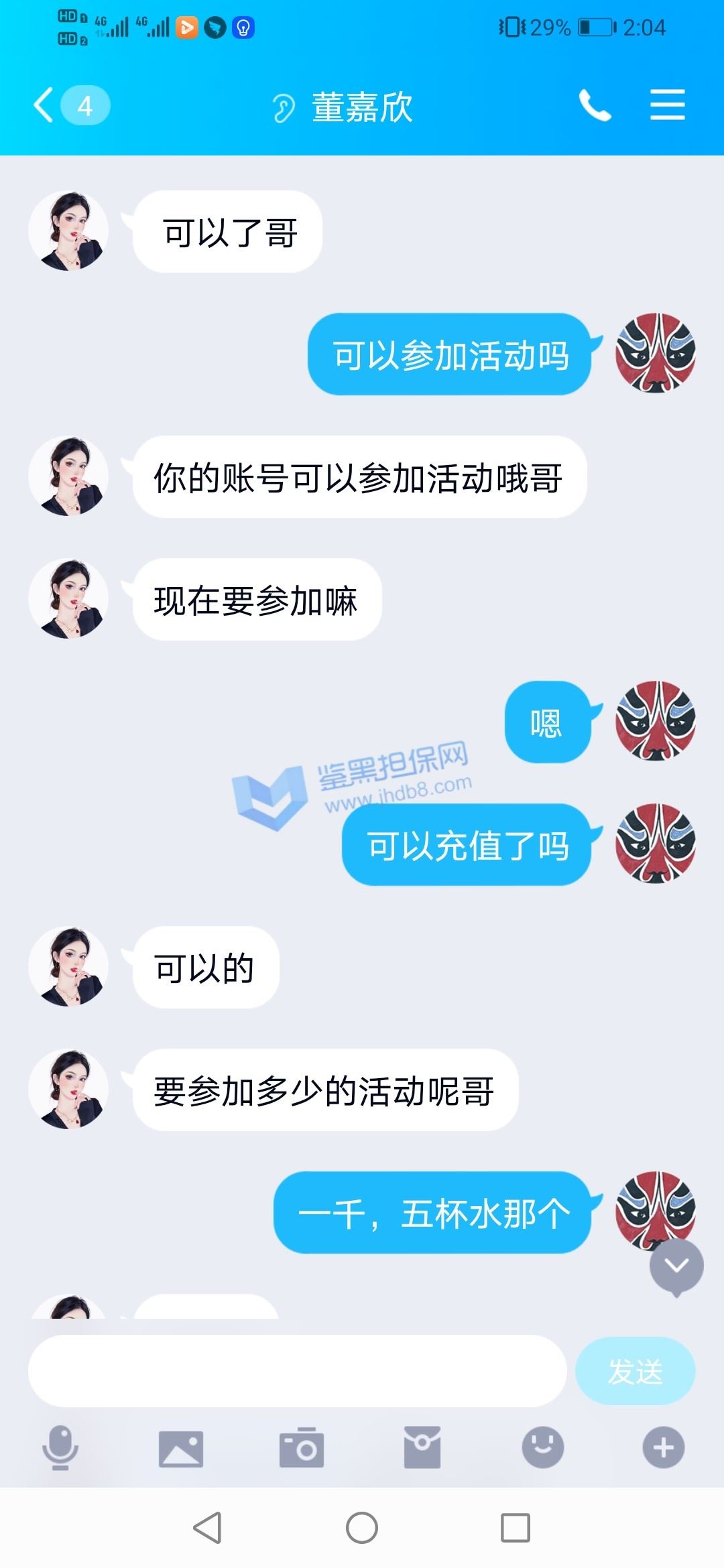The height and width of the screenshot is (1568, 724).
Task: Open the emoji panel
Action: pos(543,1448)
